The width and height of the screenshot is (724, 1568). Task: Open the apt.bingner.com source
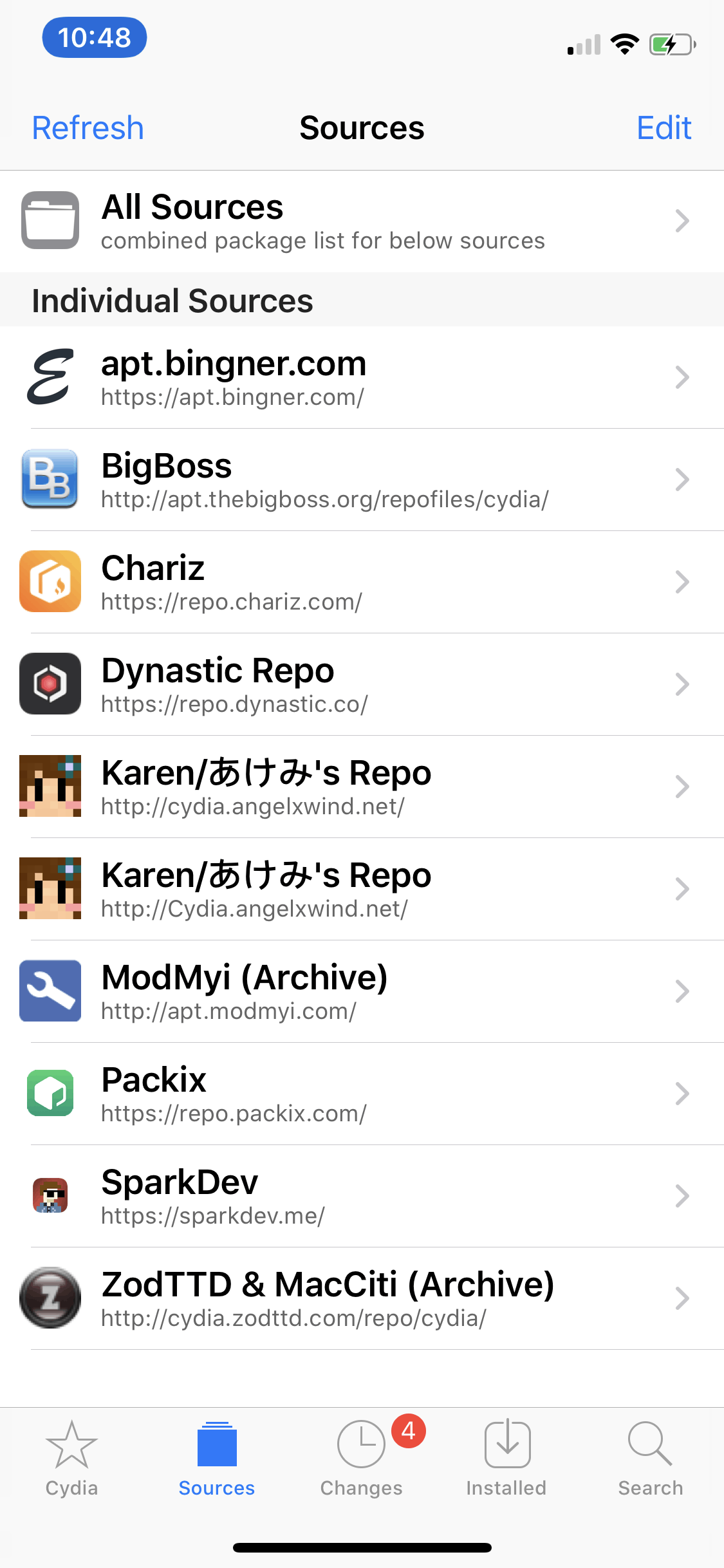(x=362, y=377)
